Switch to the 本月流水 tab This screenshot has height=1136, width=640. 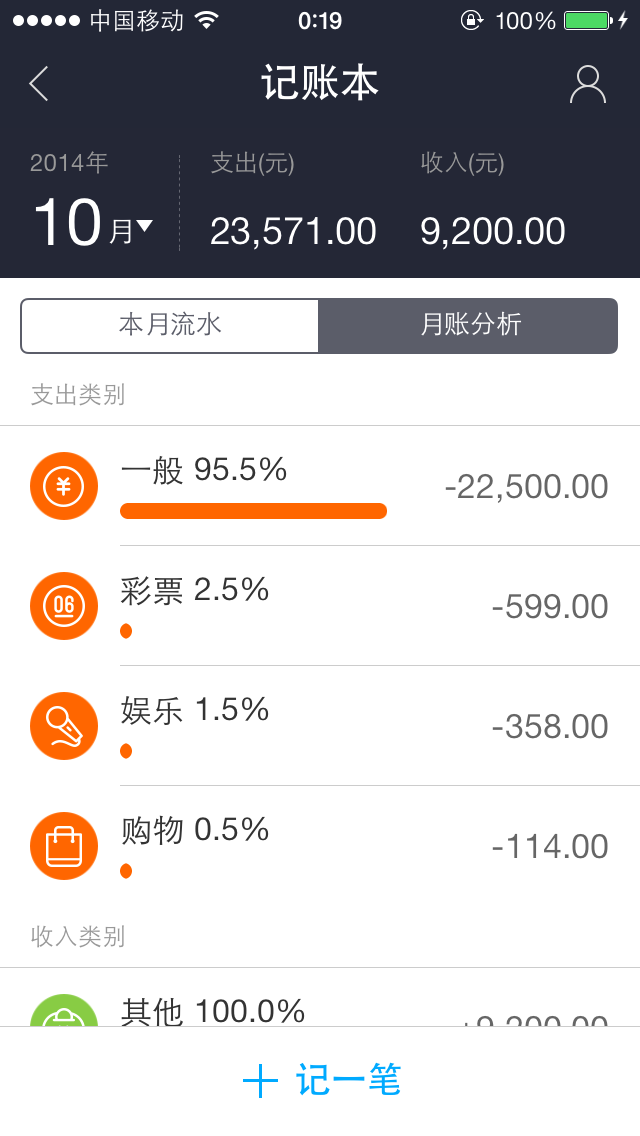click(x=170, y=325)
